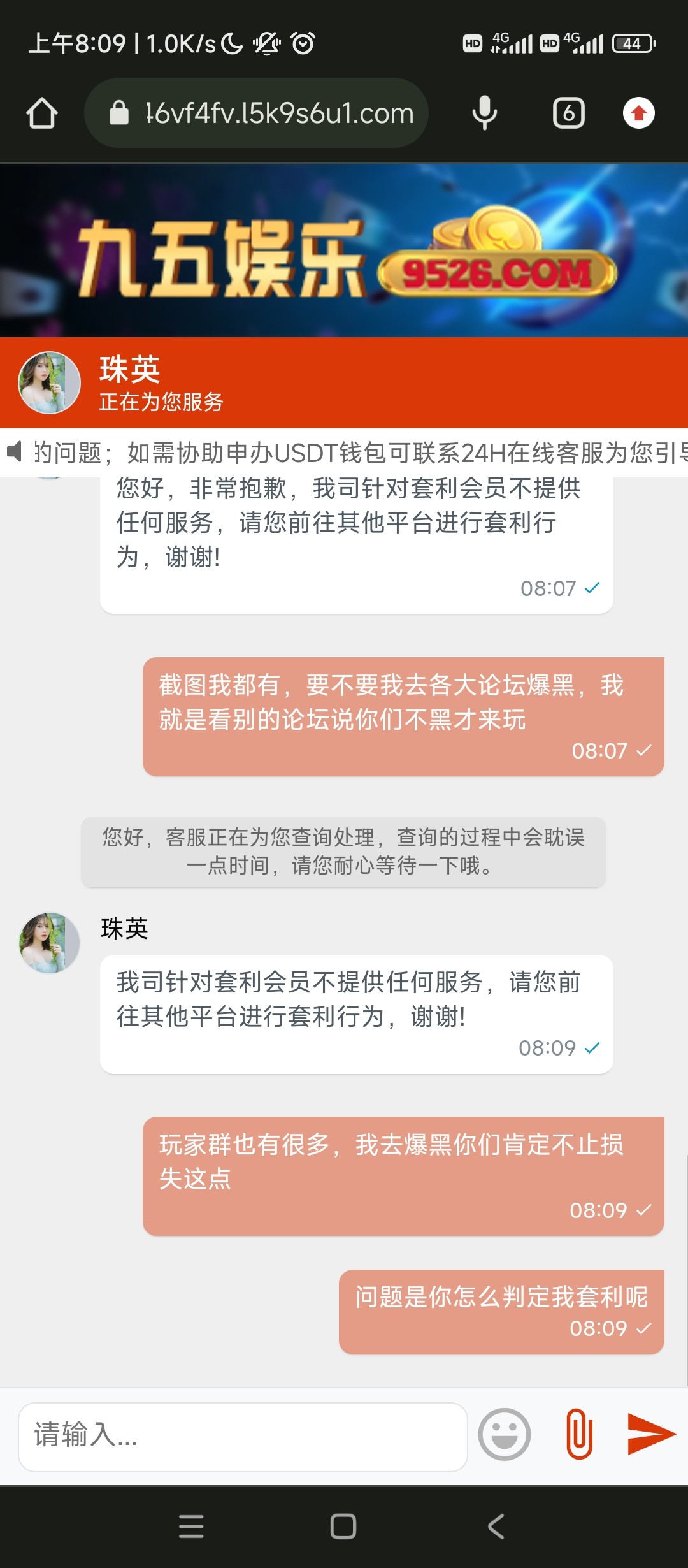This screenshot has height=1568, width=688.
Task: Open the browser tab switcher showing 6 tabs
Action: [x=568, y=113]
